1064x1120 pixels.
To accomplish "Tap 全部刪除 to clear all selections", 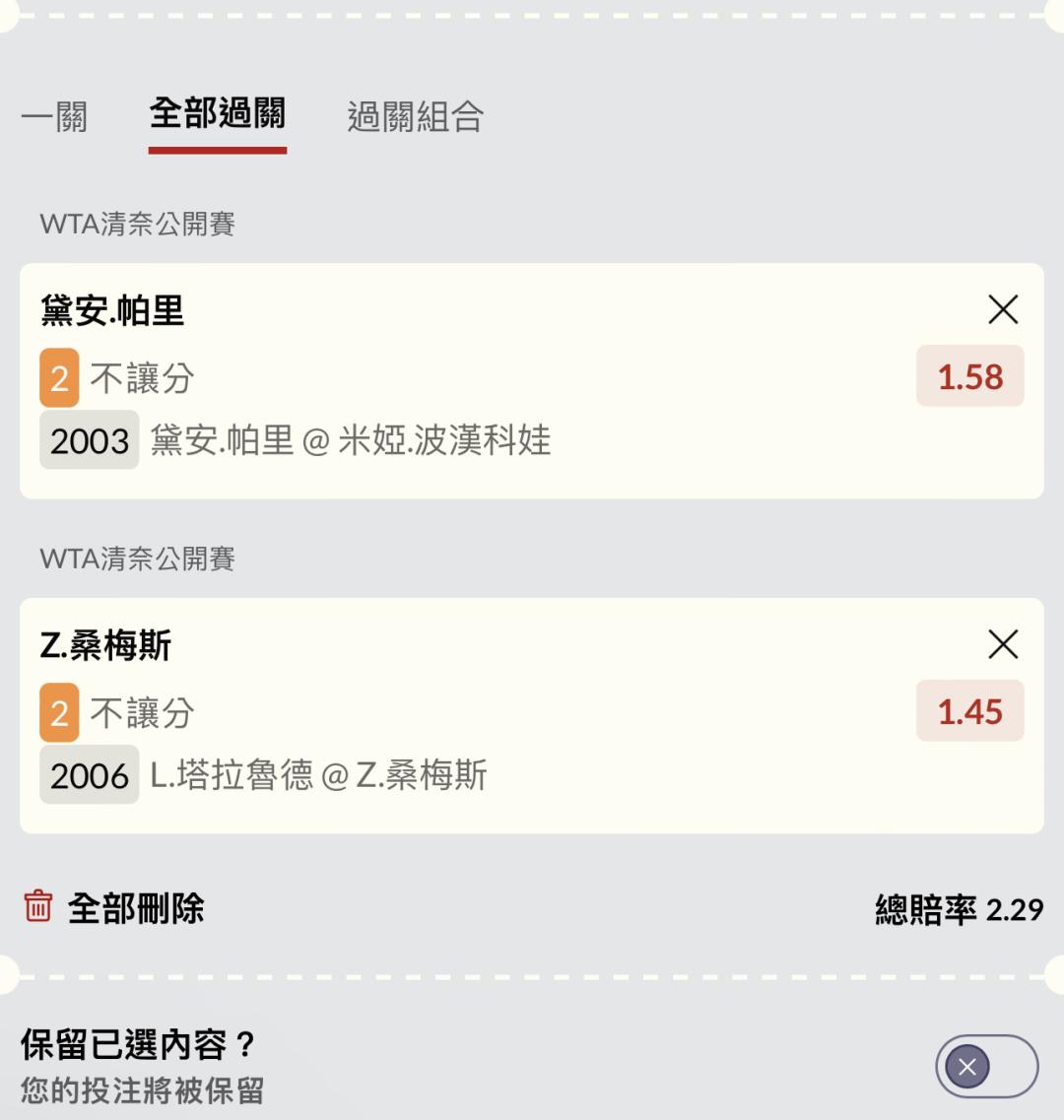I will pyautogui.click(x=114, y=908).
